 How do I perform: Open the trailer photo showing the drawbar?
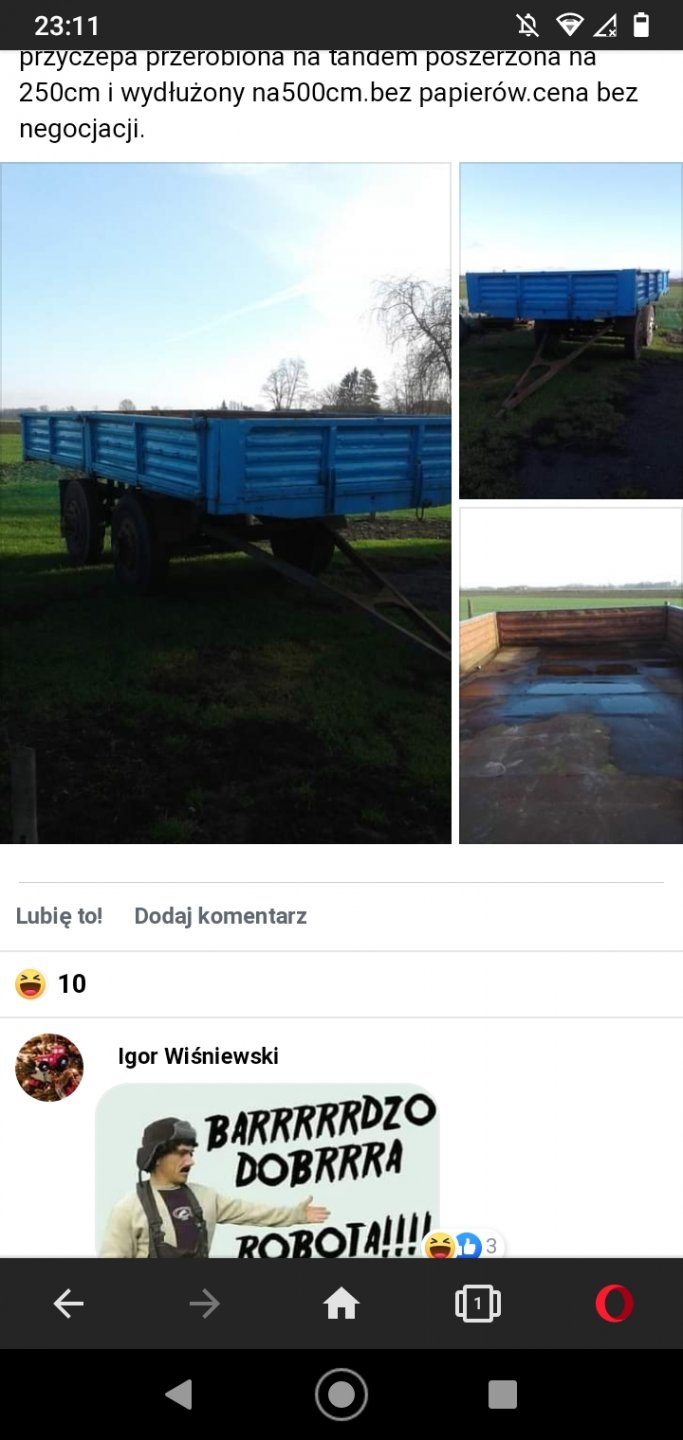(571, 330)
